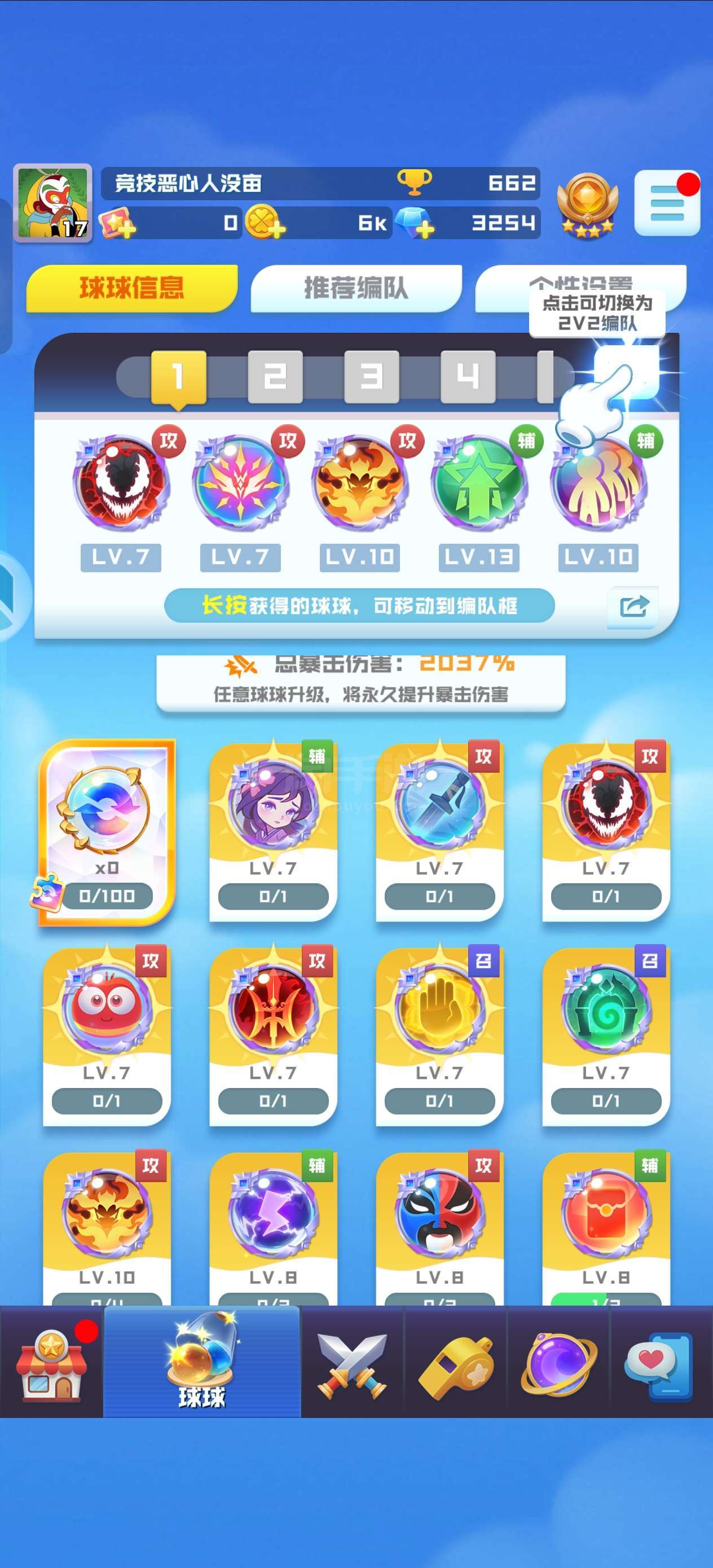
Task: Select team slot 2
Action: click(275, 376)
